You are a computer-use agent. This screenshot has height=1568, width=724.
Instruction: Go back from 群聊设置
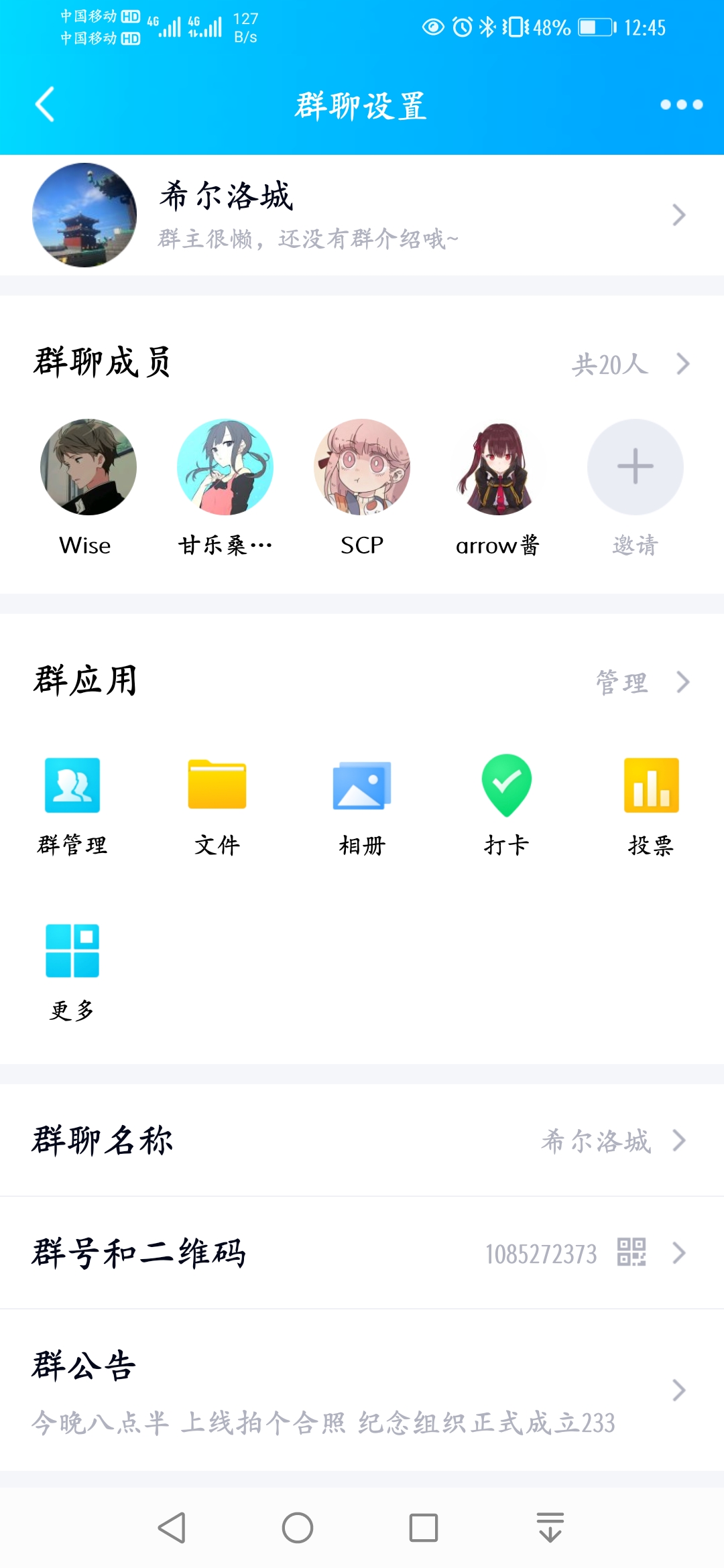(x=45, y=105)
